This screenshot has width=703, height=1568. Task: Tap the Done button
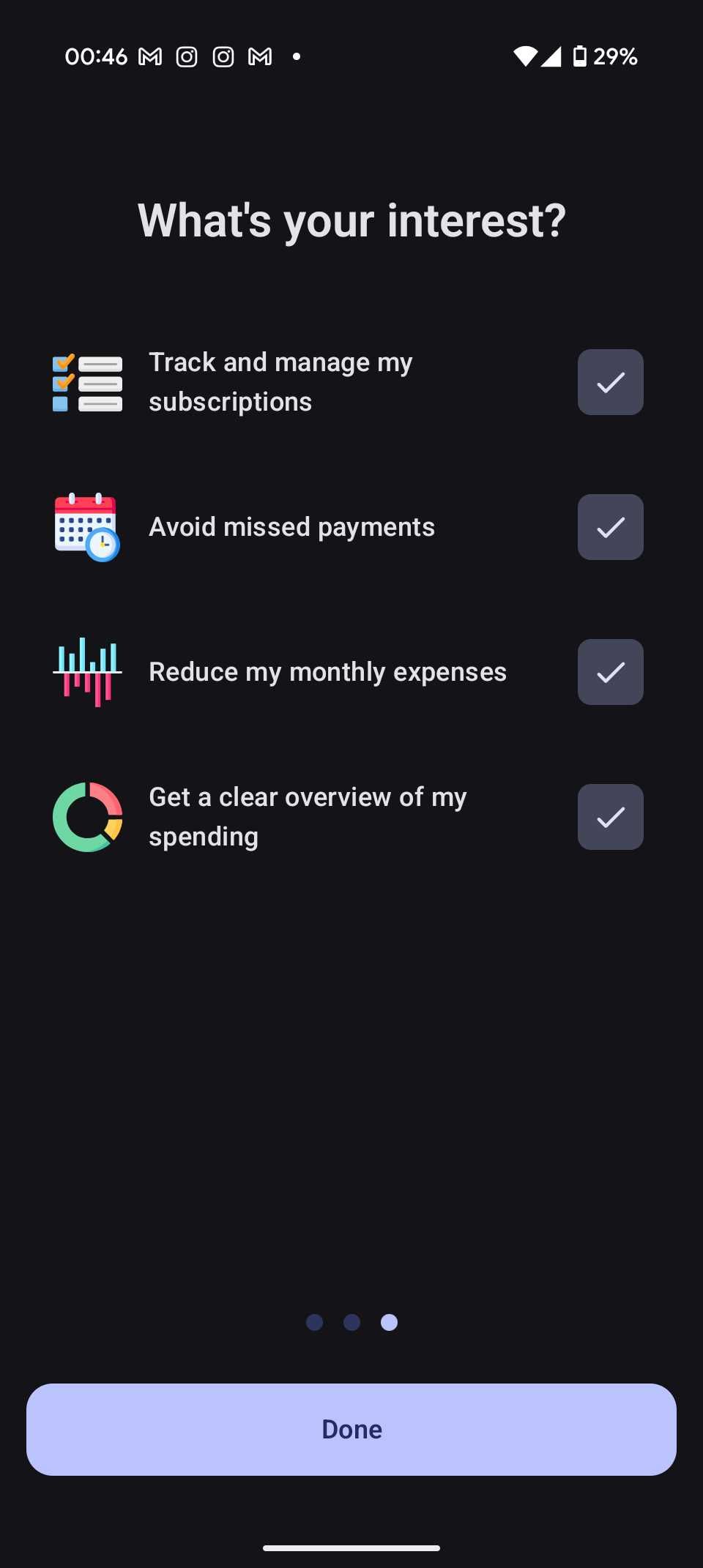pyautogui.click(x=351, y=1429)
